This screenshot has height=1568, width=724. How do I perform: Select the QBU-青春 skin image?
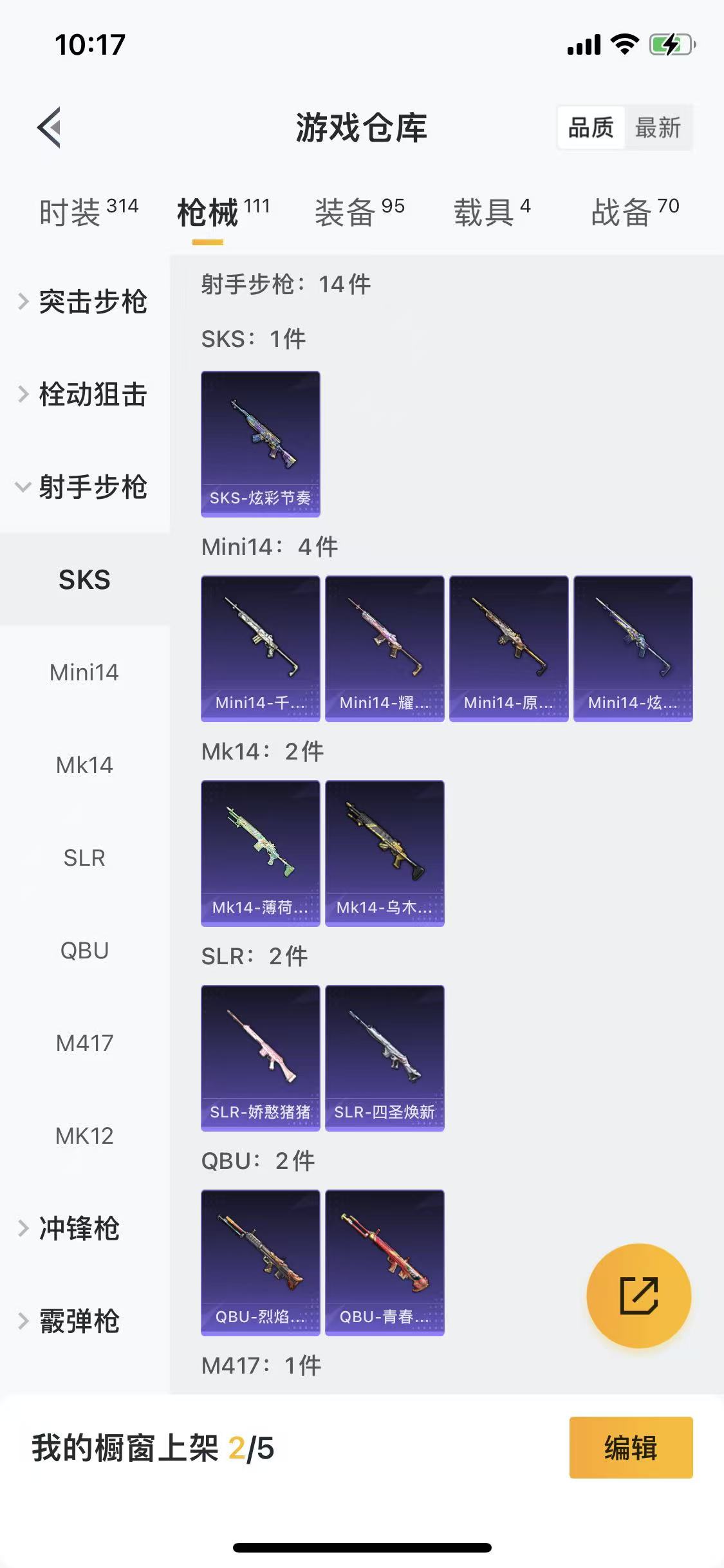point(384,1262)
